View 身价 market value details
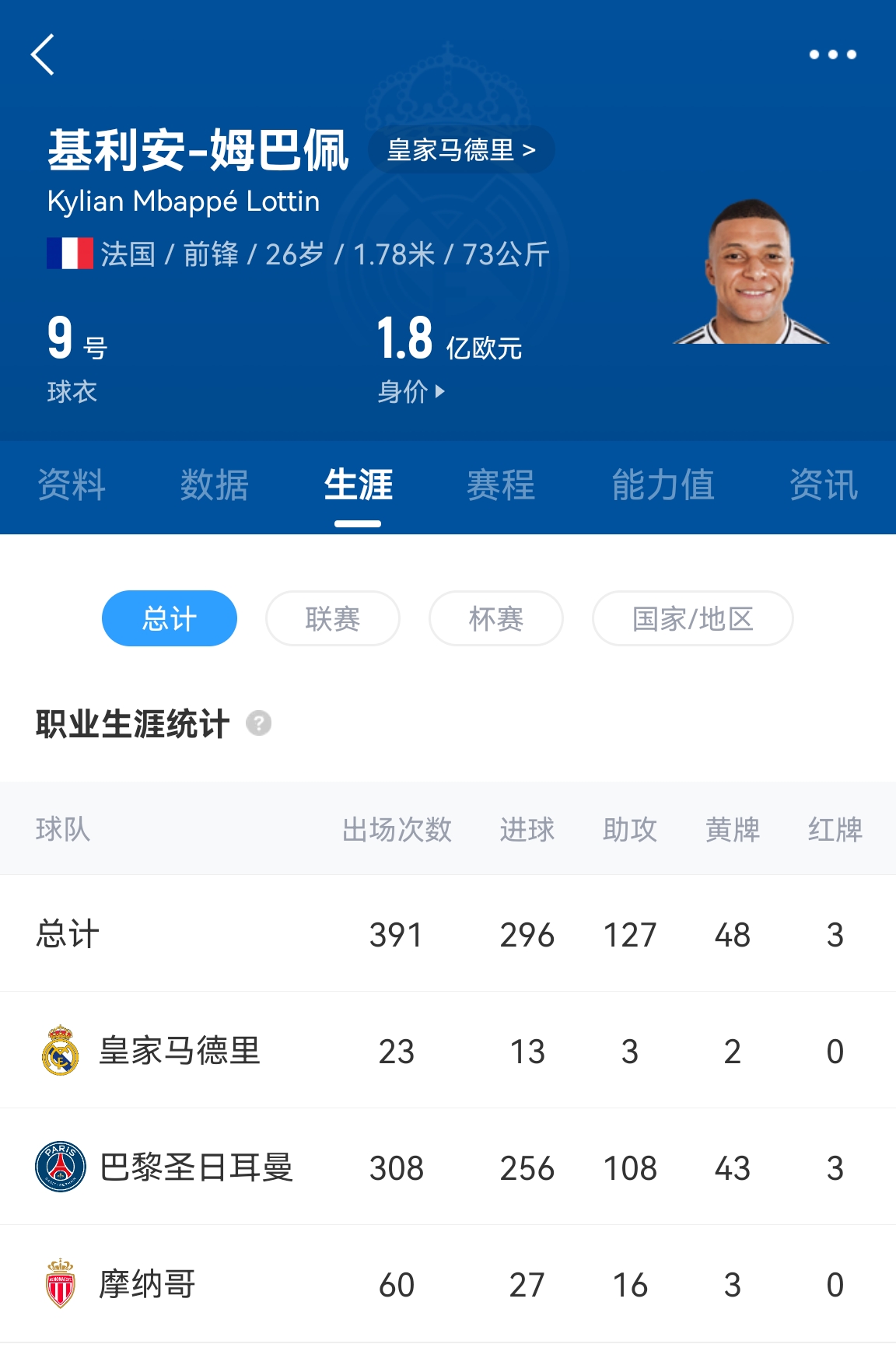This screenshot has width=896, height=1351. pos(411,391)
